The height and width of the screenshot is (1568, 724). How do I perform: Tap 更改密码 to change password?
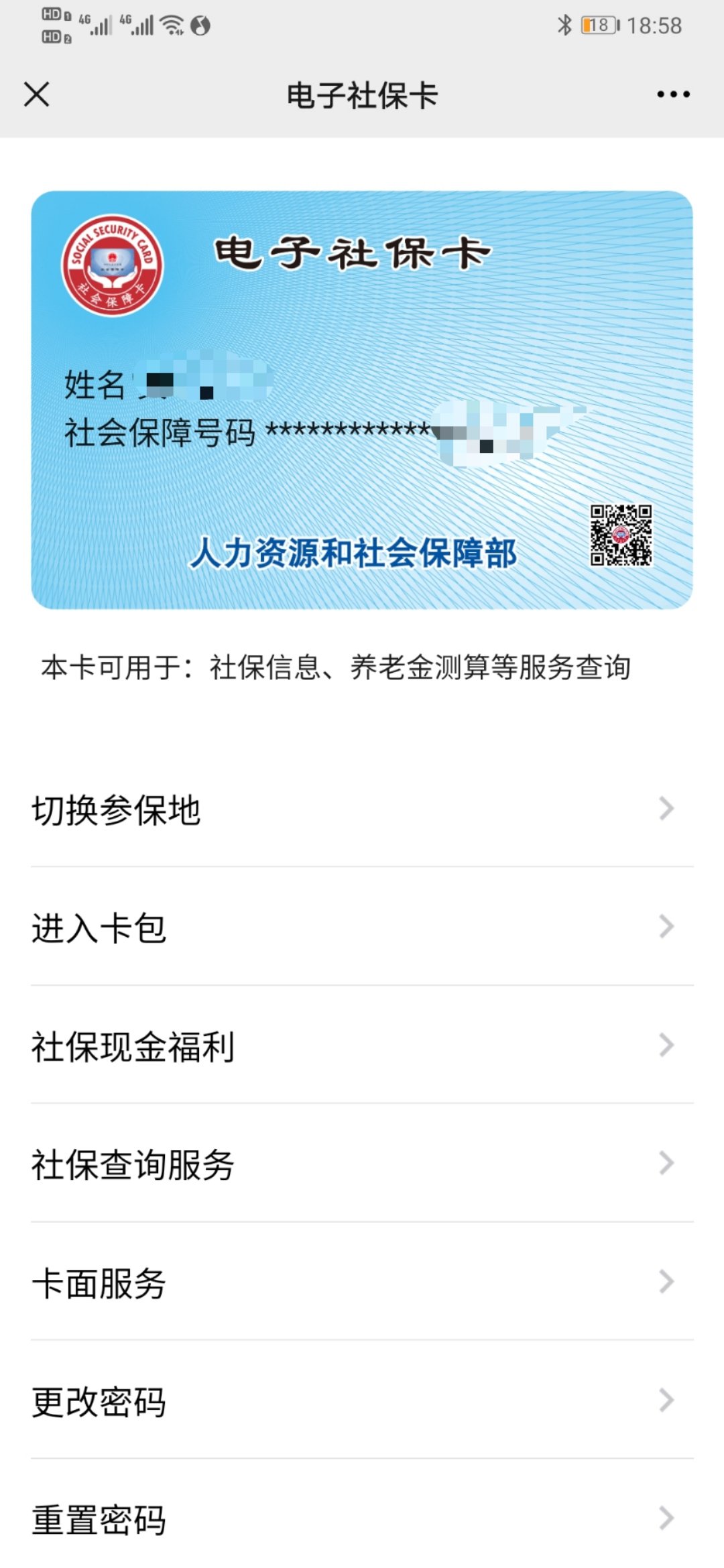(x=362, y=1400)
